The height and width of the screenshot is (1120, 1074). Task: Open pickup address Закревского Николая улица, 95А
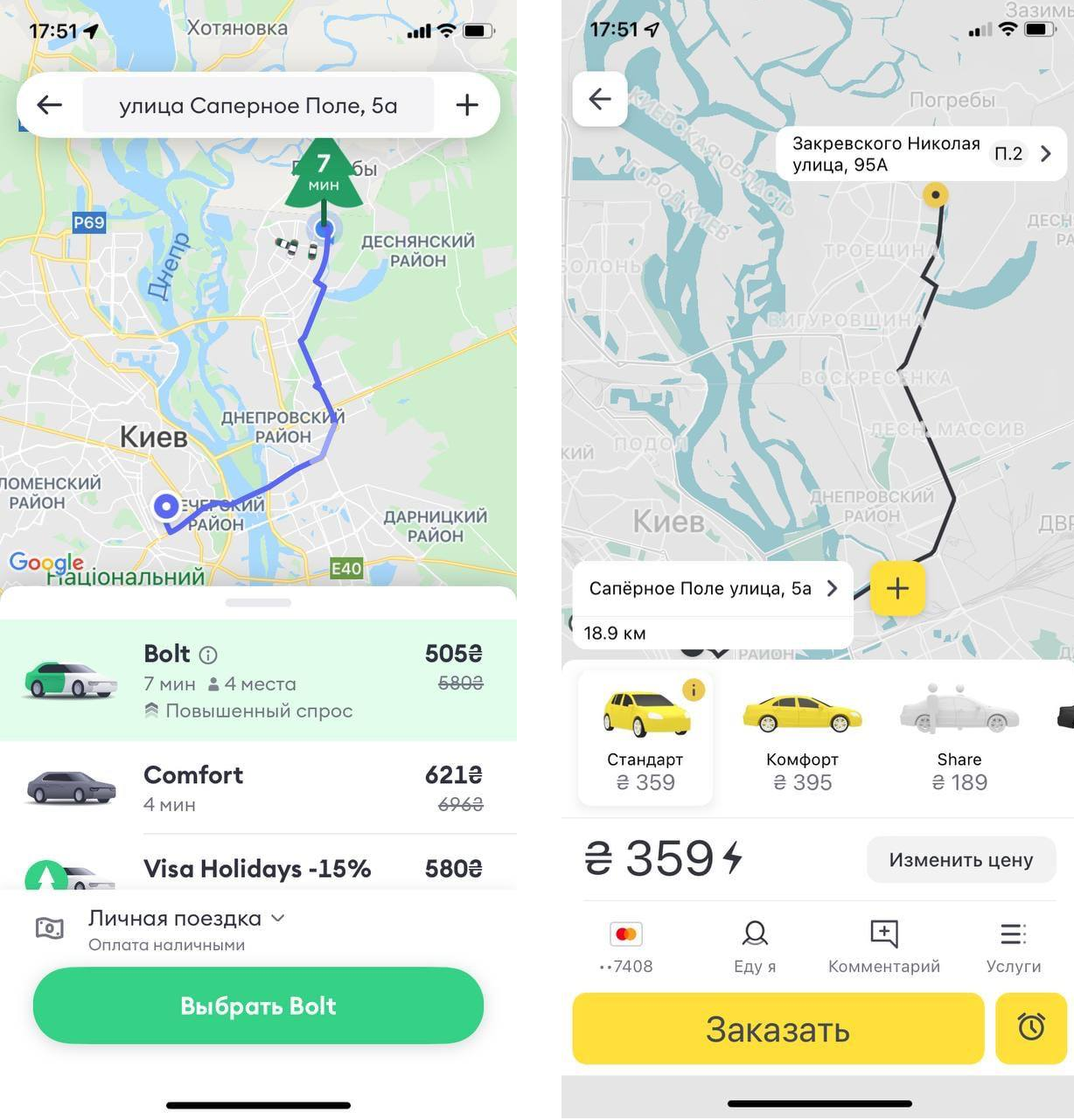click(918, 154)
